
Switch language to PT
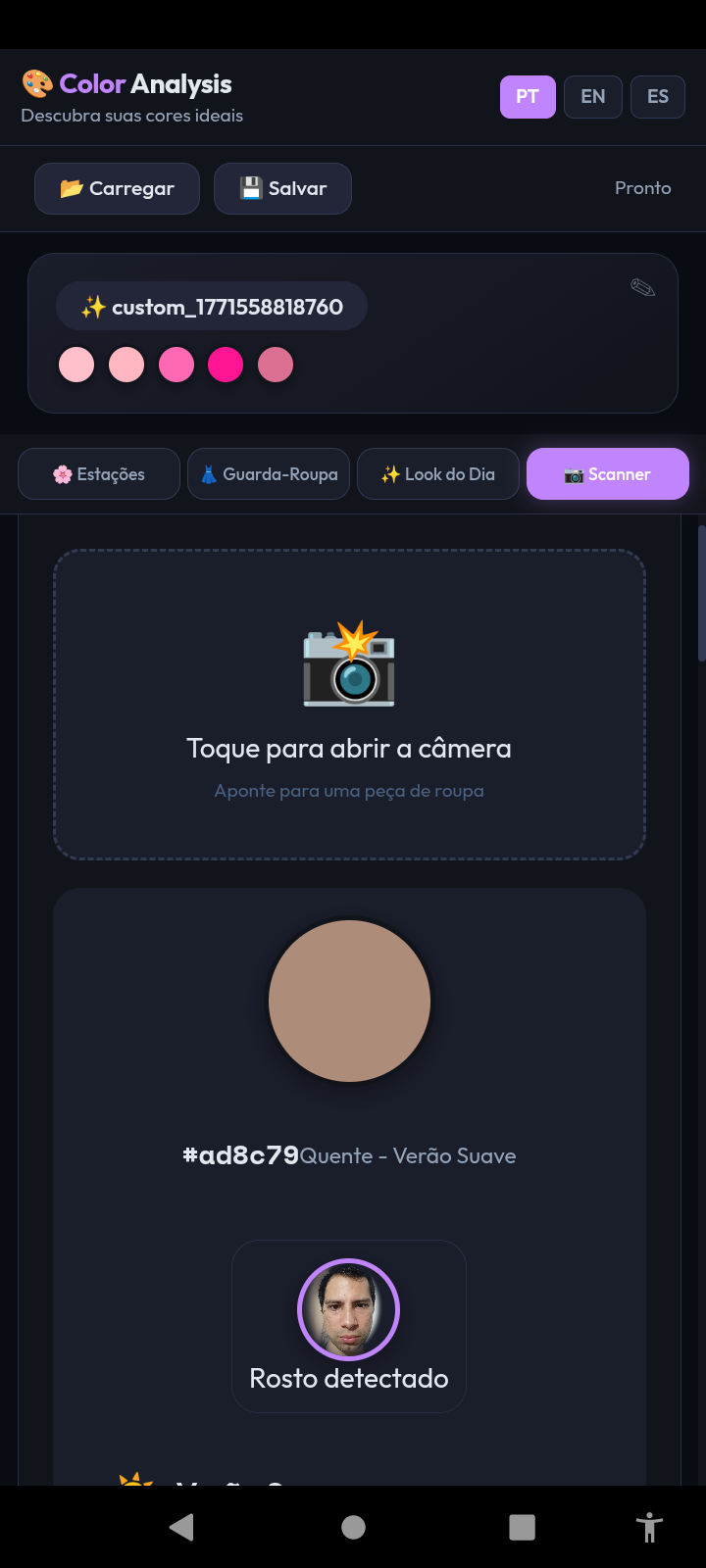pyautogui.click(x=528, y=97)
